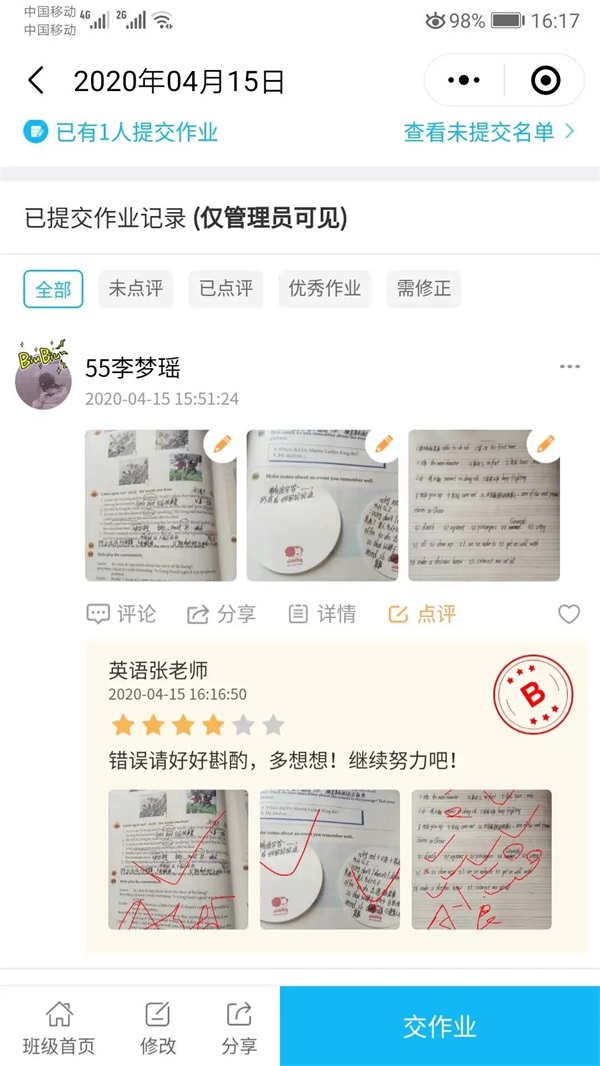Open 查看未提交名单 link
This screenshot has width=600, height=1066.
coord(488,132)
